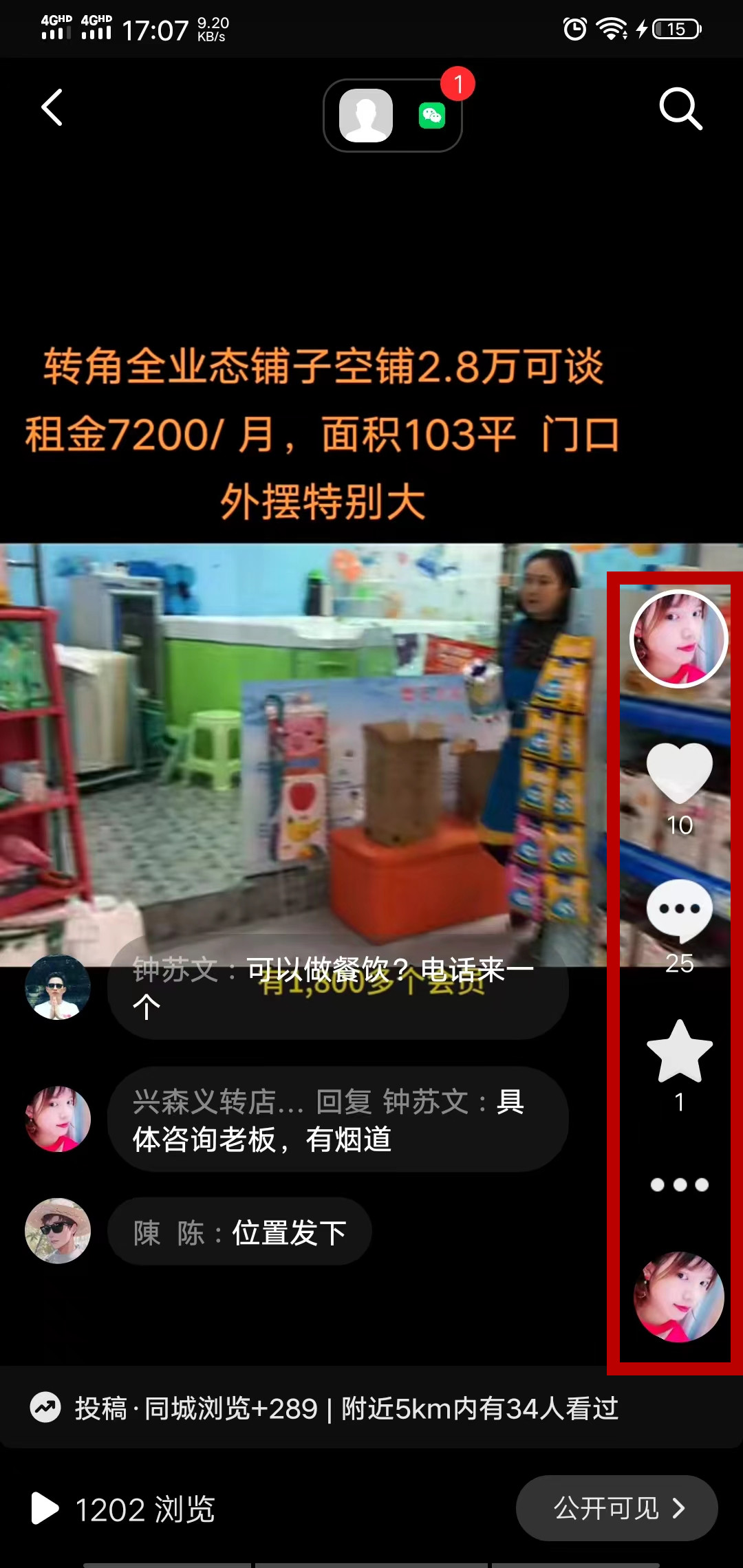Open the 投稿 同城浏览+289 banner
The image size is (743, 1568).
(x=347, y=1408)
